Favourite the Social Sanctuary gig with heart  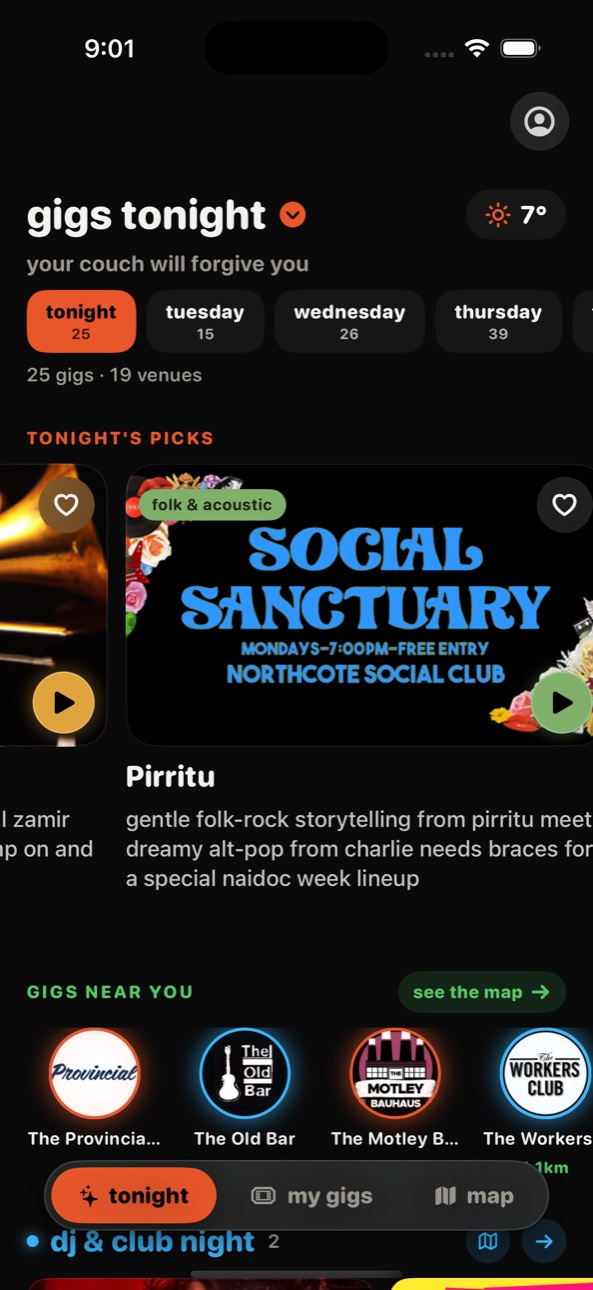(x=565, y=505)
